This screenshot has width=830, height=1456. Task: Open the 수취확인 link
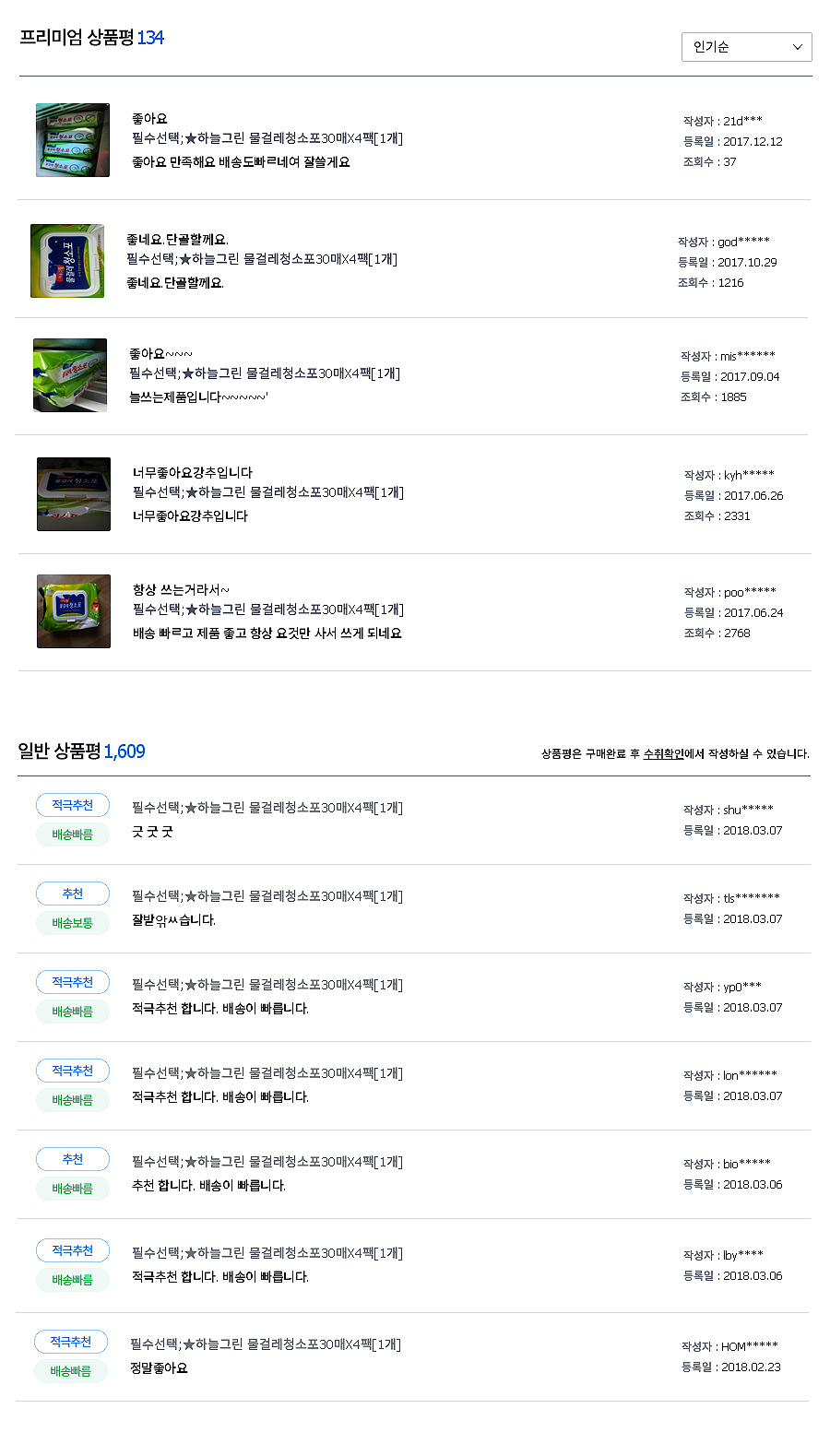663,754
